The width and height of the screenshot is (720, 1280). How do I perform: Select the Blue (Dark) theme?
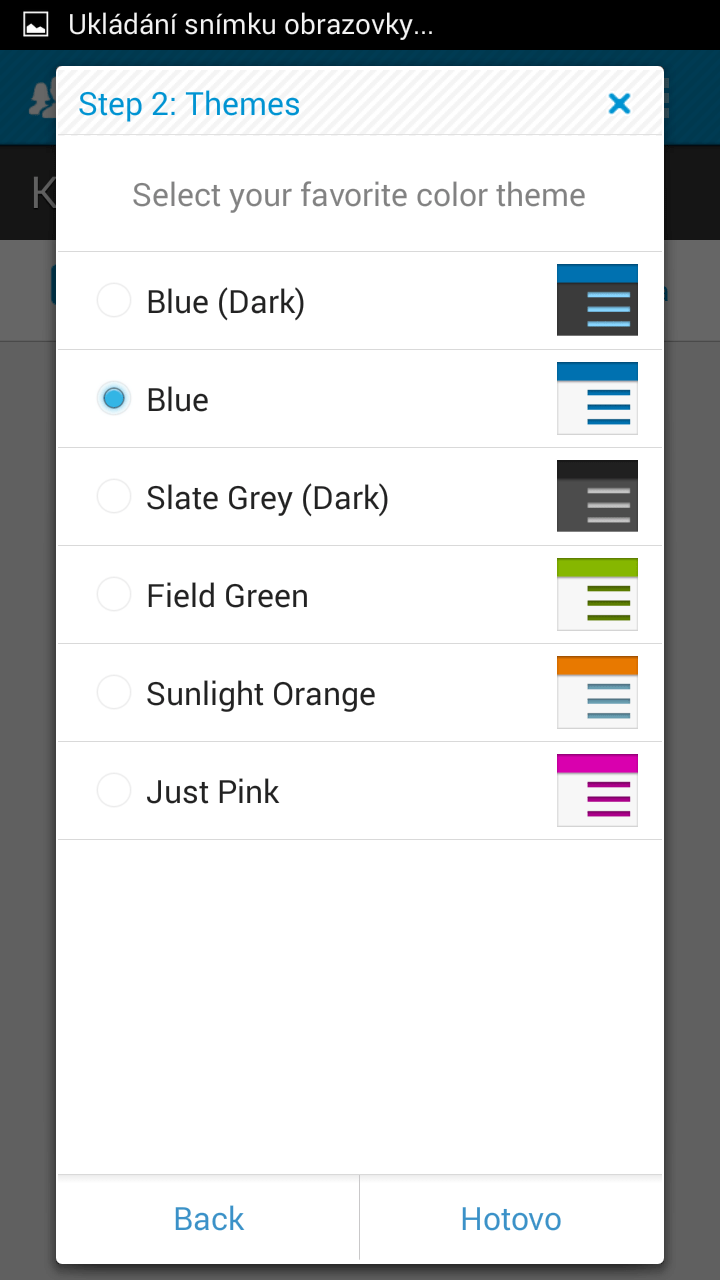coord(360,301)
